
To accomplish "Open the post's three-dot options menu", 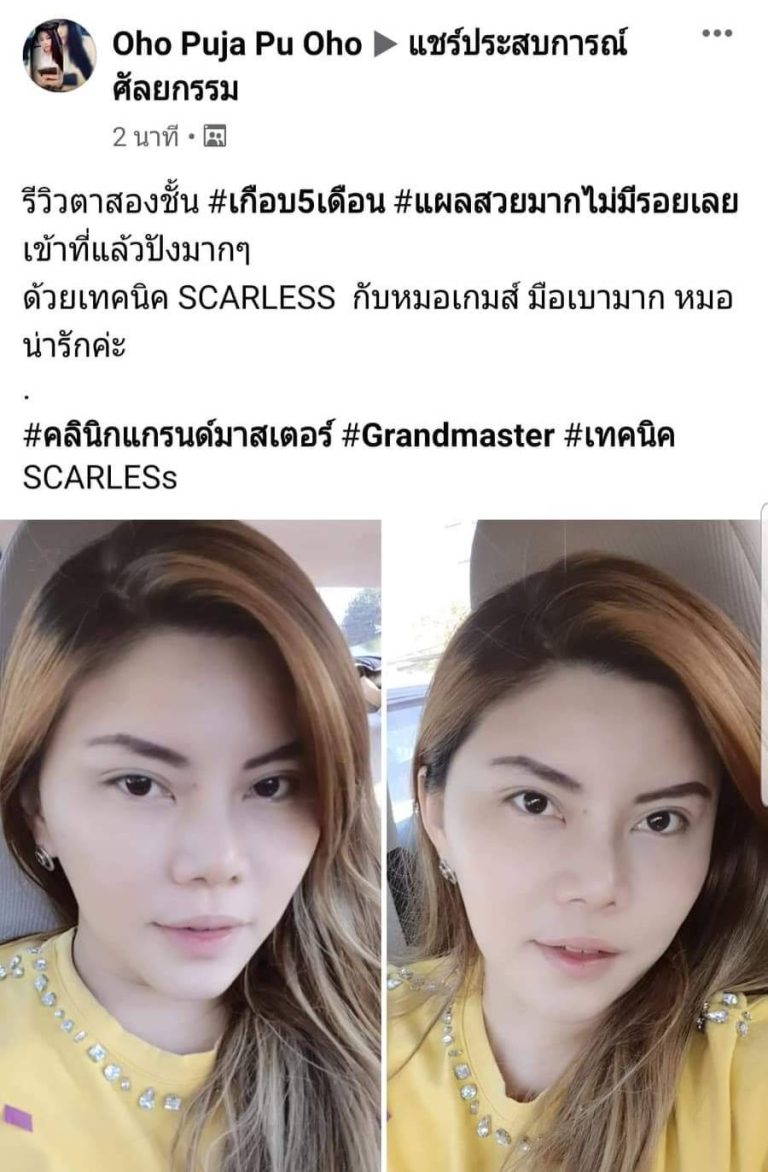I will (x=716, y=33).
